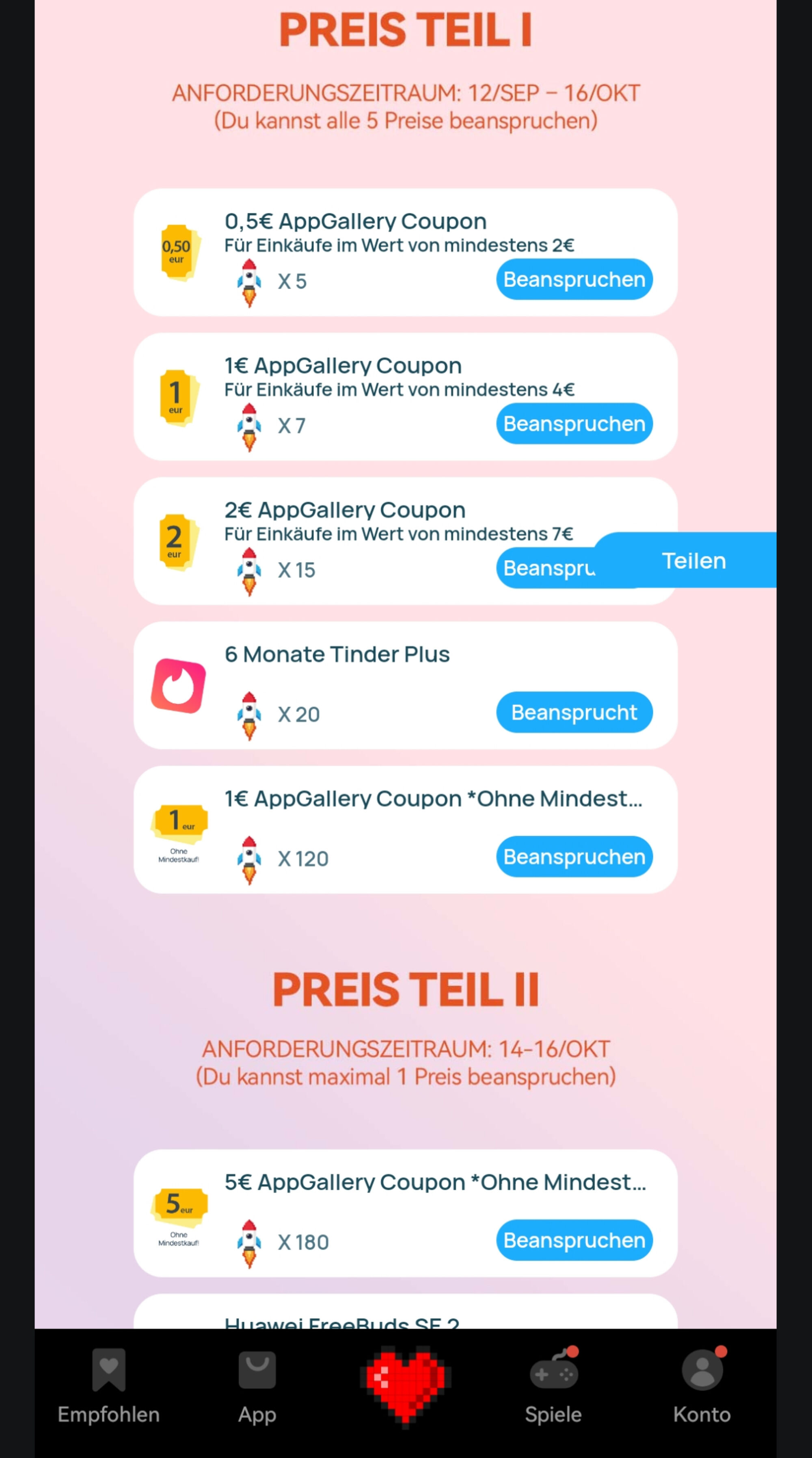Open the App tab

[x=257, y=1387]
